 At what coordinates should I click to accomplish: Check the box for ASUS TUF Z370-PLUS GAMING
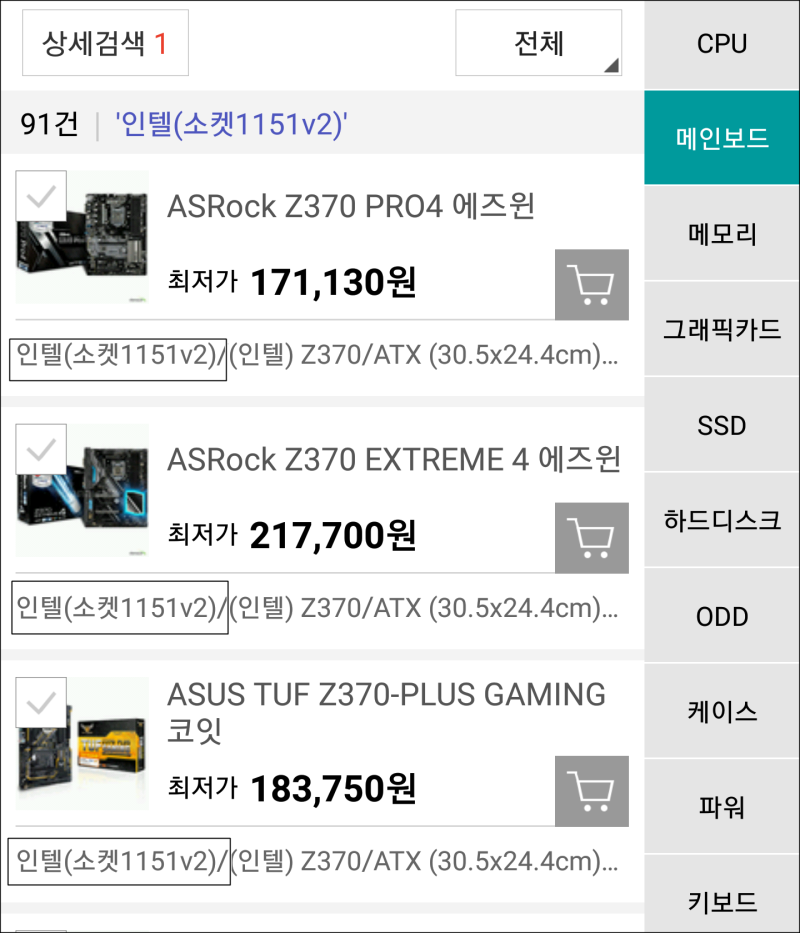(x=41, y=703)
